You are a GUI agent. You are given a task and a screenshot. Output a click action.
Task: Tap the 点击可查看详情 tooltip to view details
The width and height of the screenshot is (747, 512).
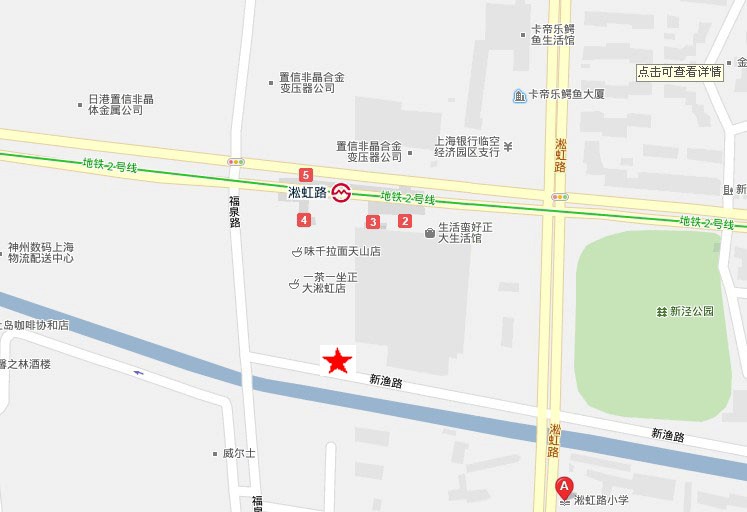(x=680, y=72)
